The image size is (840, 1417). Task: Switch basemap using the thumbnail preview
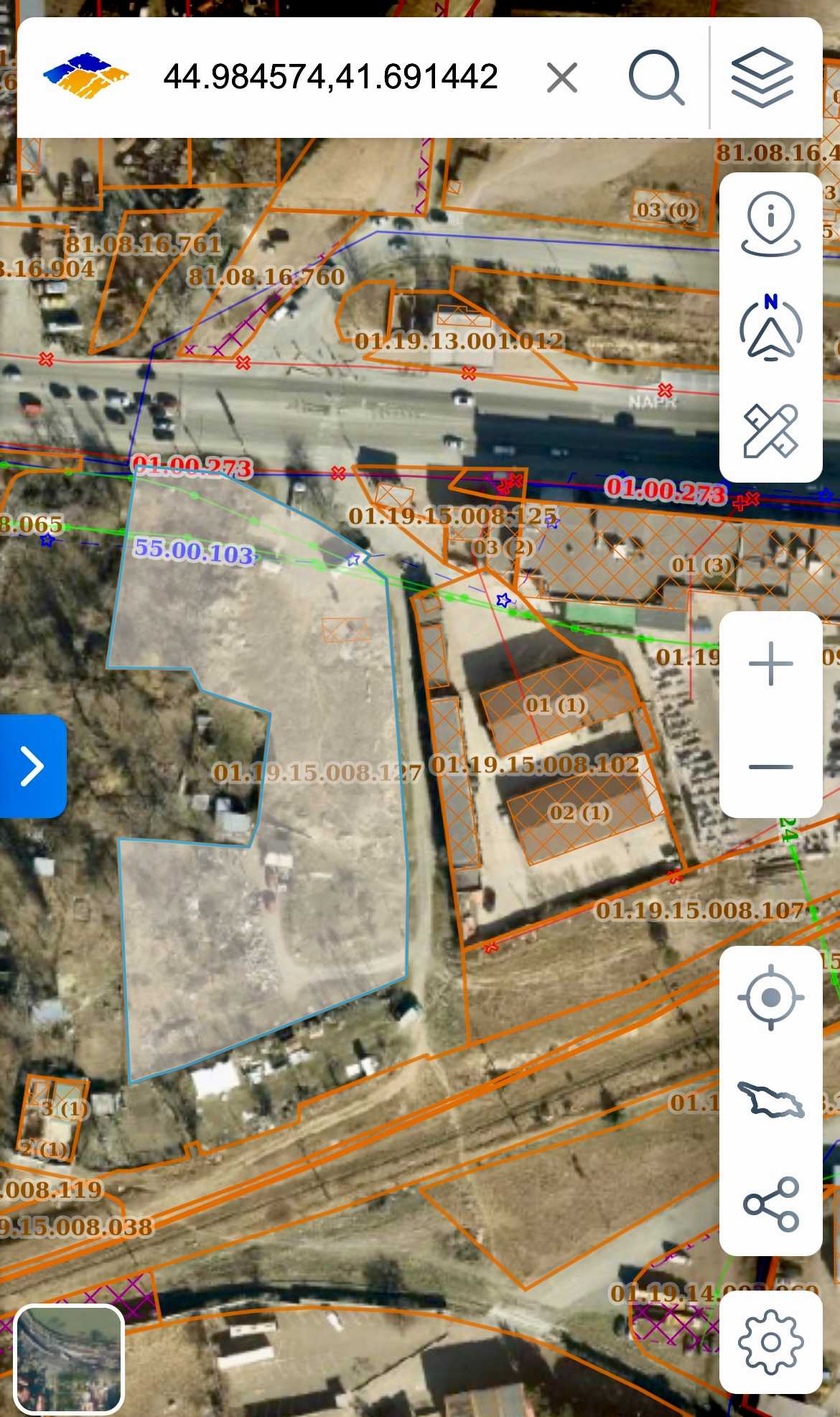[69, 1359]
